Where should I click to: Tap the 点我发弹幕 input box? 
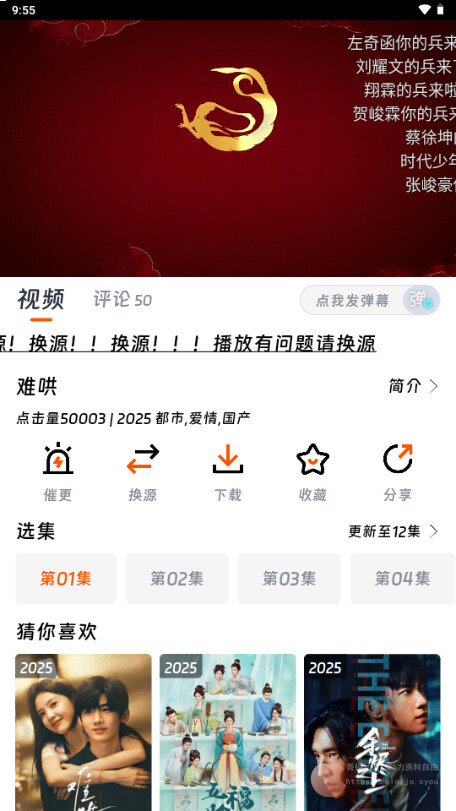352,300
